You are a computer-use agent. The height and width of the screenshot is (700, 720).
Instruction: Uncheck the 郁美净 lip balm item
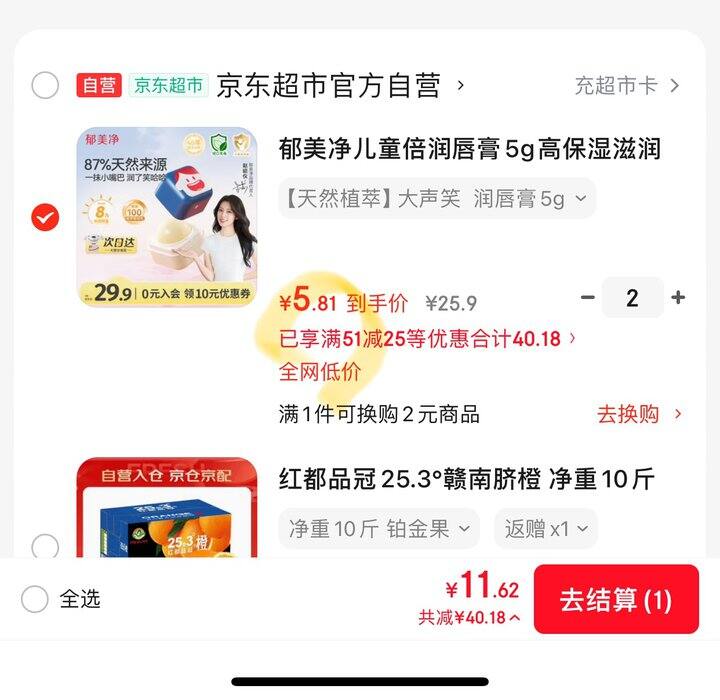[x=45, y=217]
